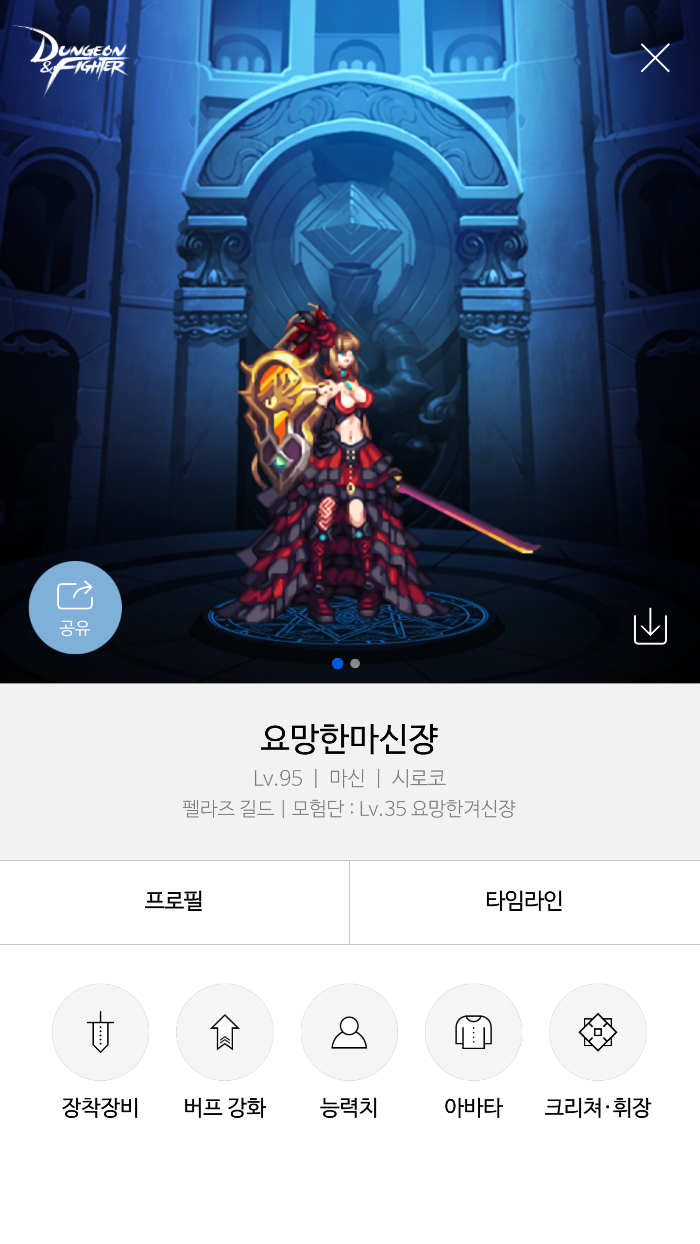This screenshot has width=700, height=1244.
Task: Share this character via 공유 button
Action: click(x=75, y=607)
